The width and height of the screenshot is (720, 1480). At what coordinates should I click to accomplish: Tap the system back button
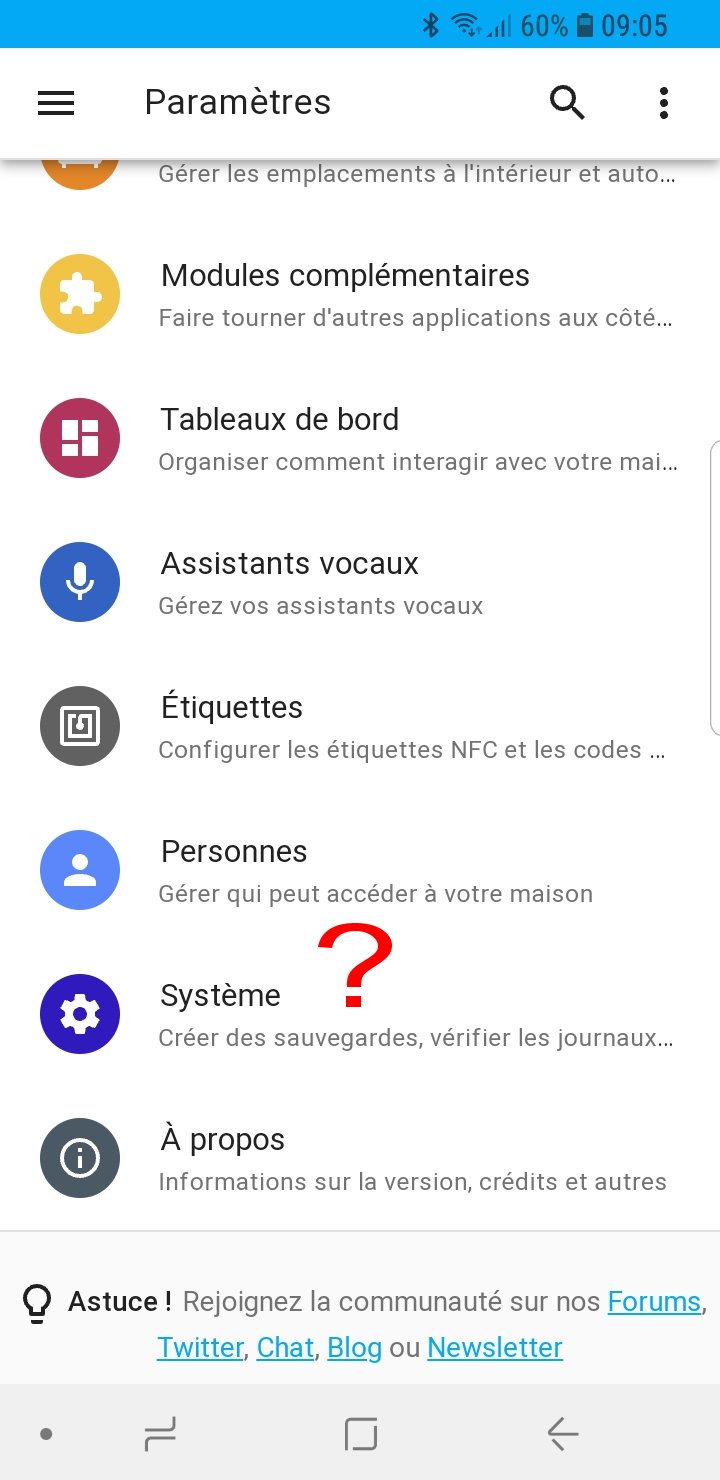tap(563, 1434)
